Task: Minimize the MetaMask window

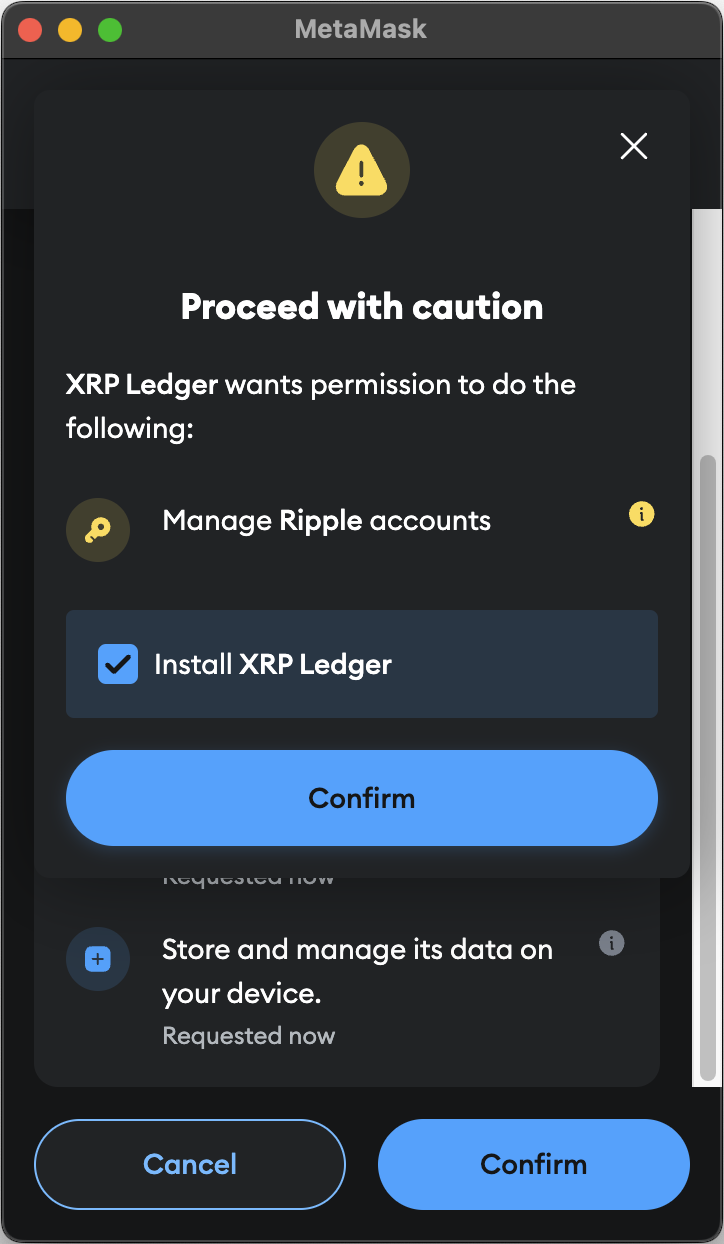Action: click(70, 30)
